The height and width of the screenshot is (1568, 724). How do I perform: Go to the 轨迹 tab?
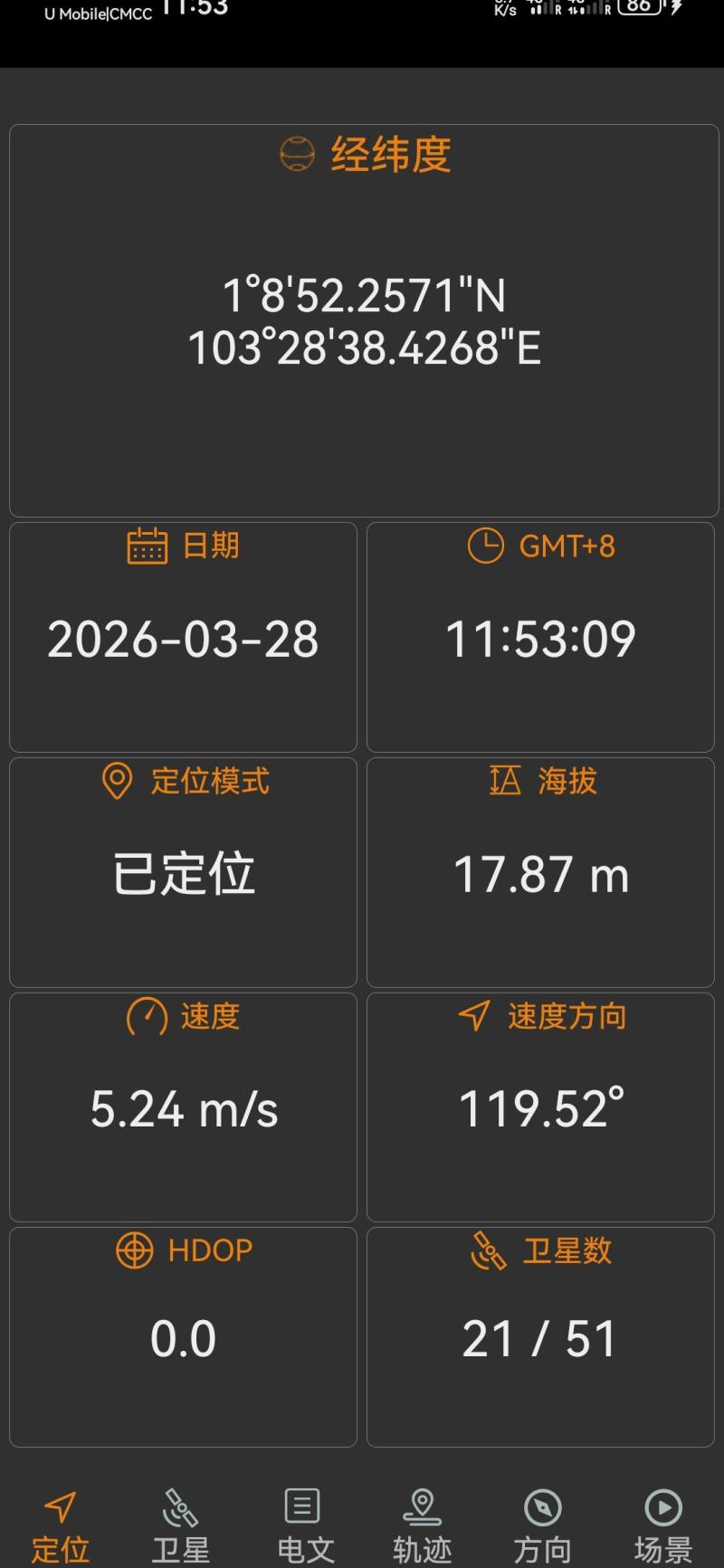422,1525
